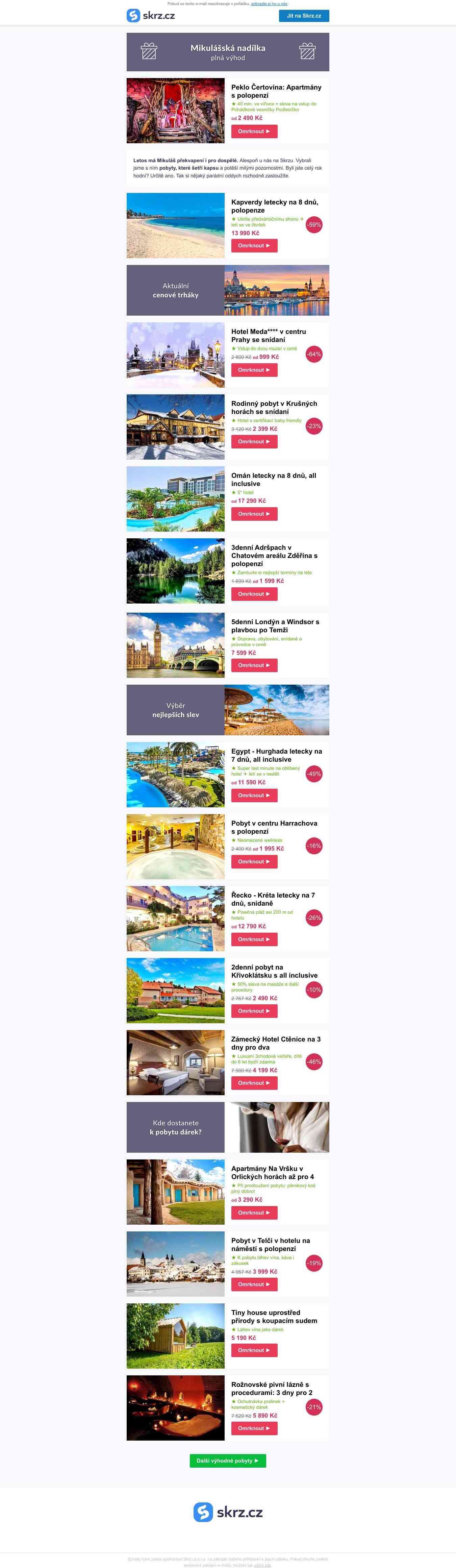
Task: Tap Omrknout for Krušné hory family stay
Action: pos(254,442)
